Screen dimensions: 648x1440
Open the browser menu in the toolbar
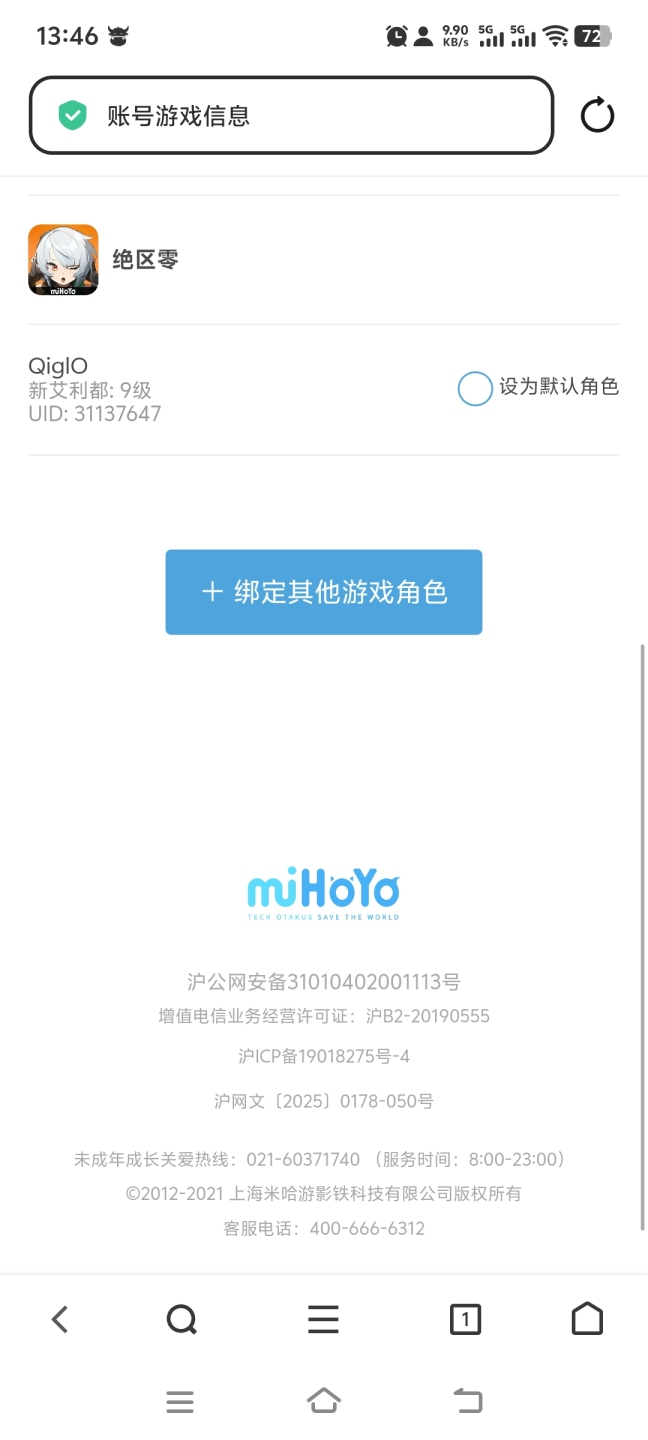[x=323, y=1320]
